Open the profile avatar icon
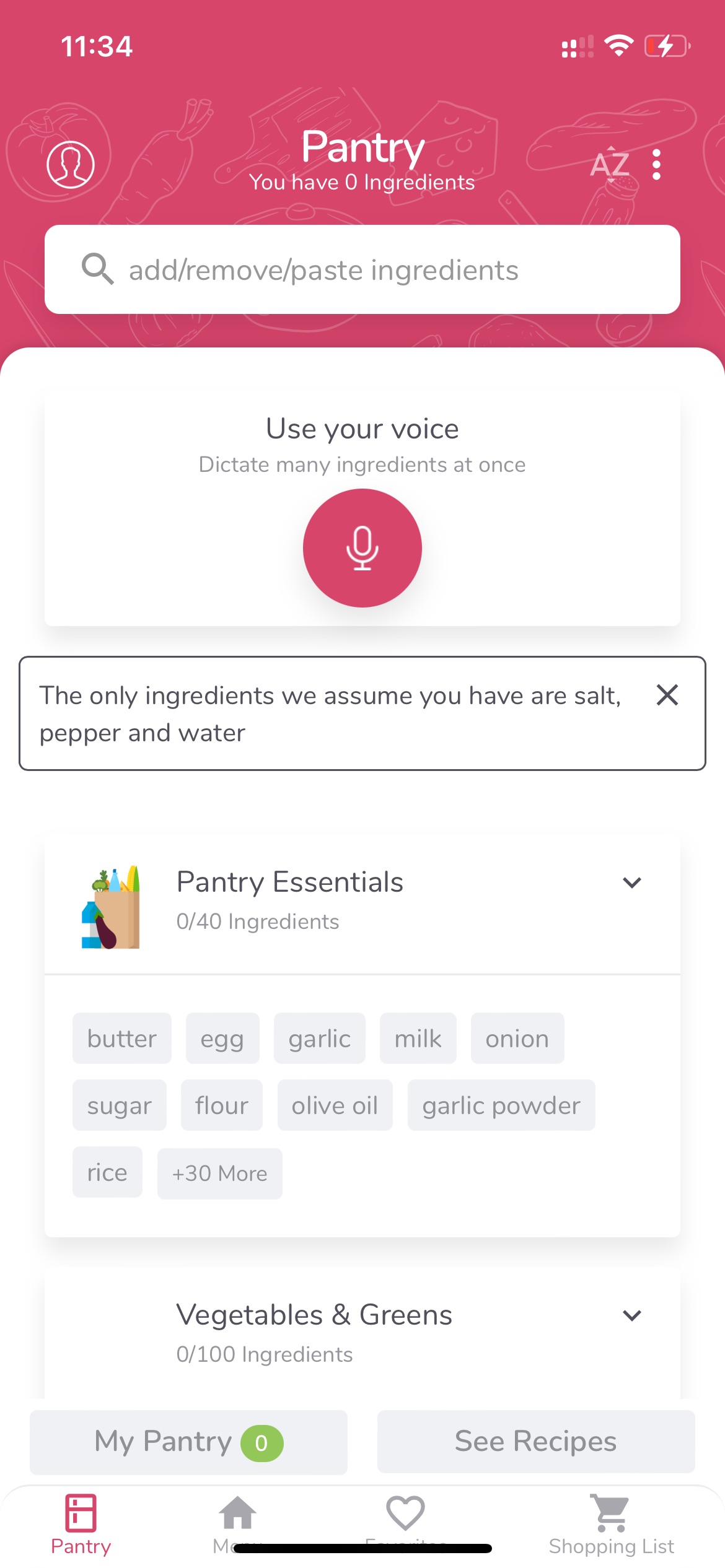Viewport: 725px width, 1568px height. (x=71, y=165)
